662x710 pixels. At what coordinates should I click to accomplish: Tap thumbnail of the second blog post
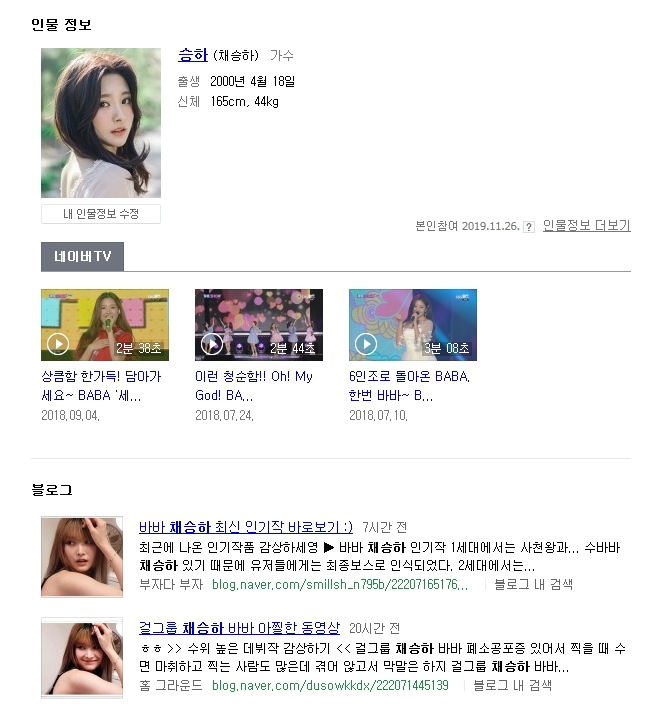(82, 657)
